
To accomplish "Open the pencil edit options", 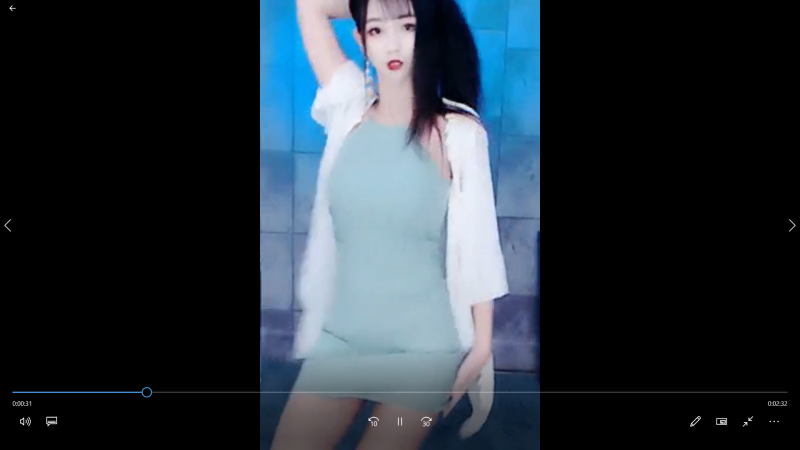I will 695,422.
